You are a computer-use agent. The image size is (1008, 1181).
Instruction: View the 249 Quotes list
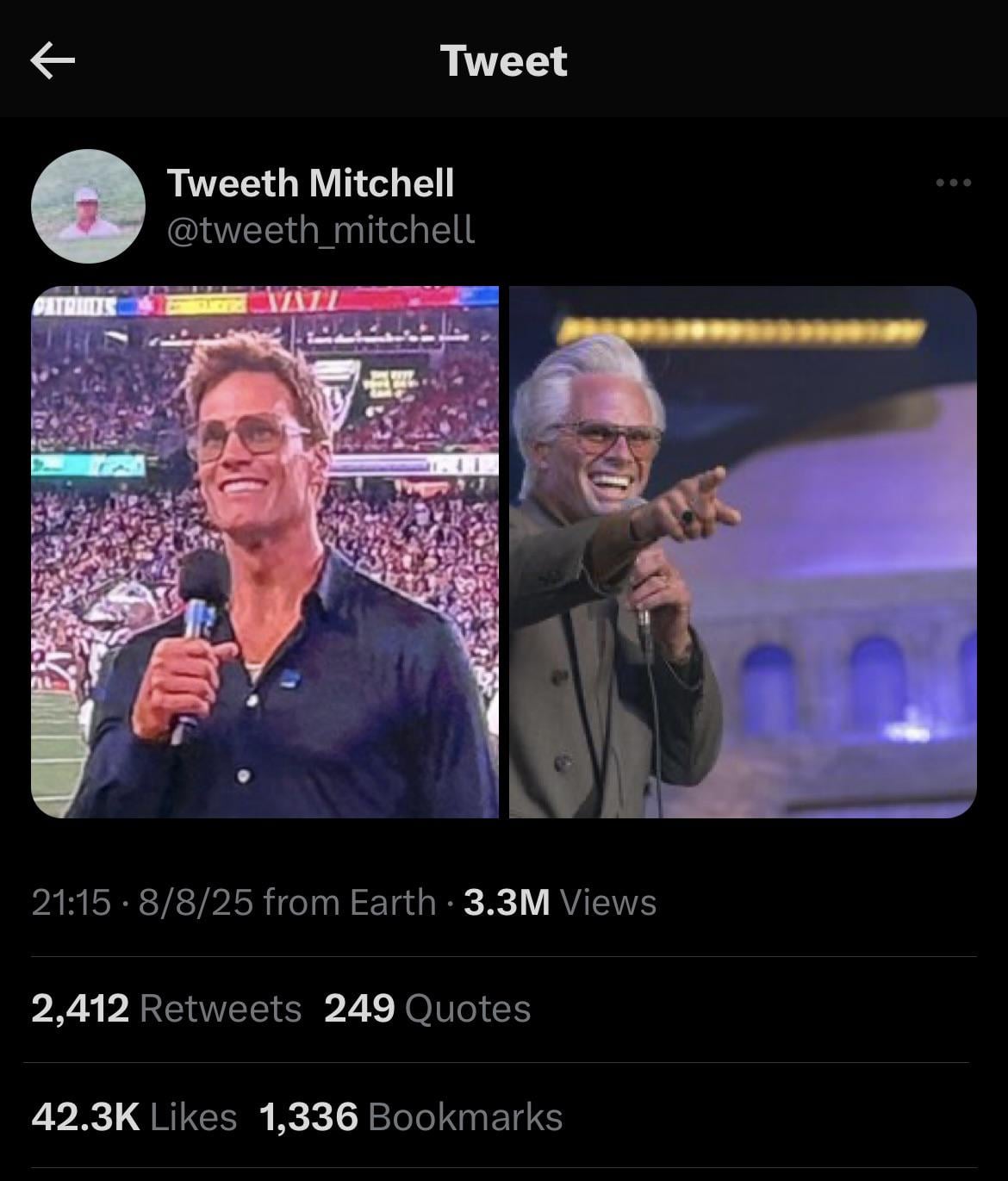(427, 1008)
